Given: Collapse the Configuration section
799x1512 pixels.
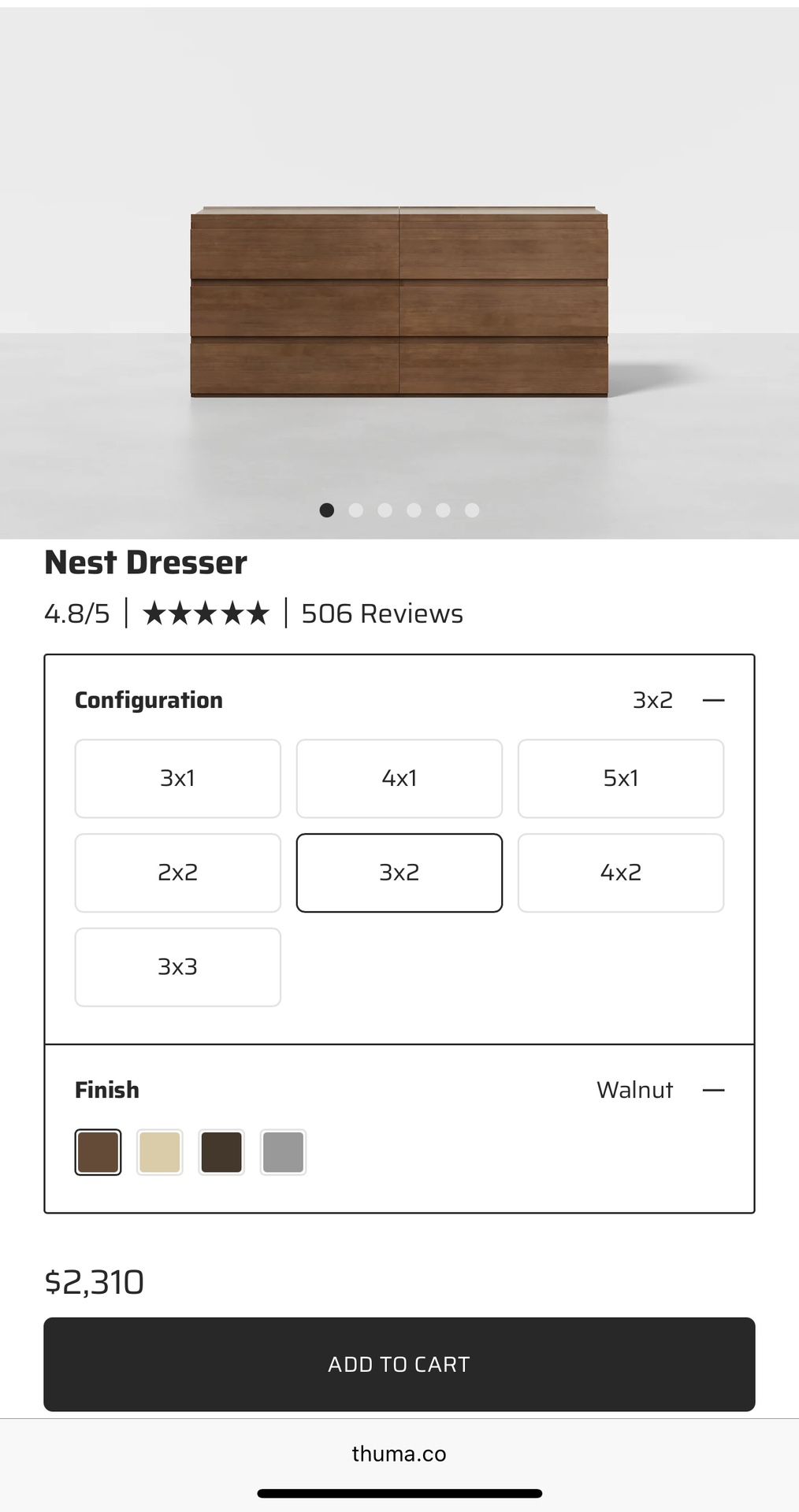Looking at the screenshot, I should tap(713, 700).
